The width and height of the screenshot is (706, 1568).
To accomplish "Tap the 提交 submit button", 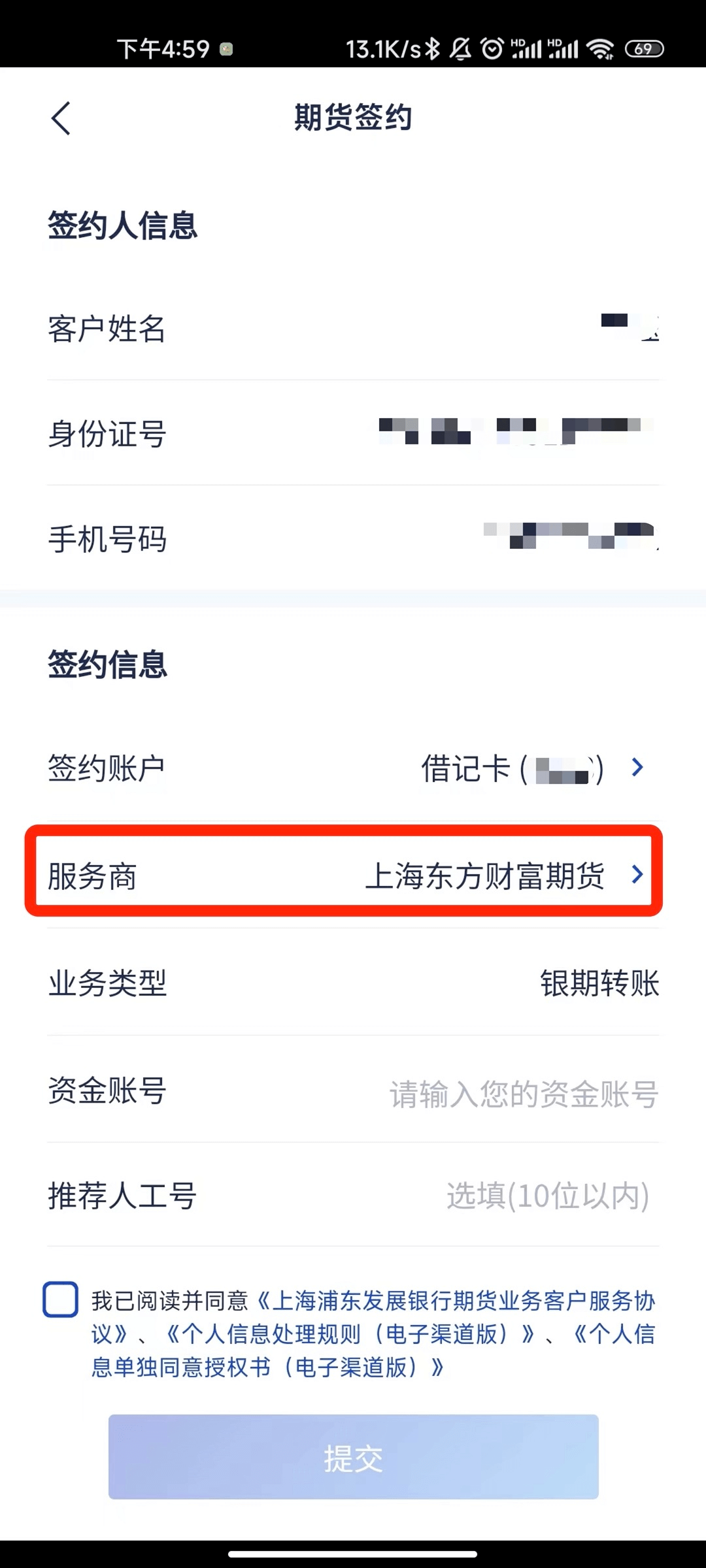I will pyautogui.click(x=353, y=1457).
